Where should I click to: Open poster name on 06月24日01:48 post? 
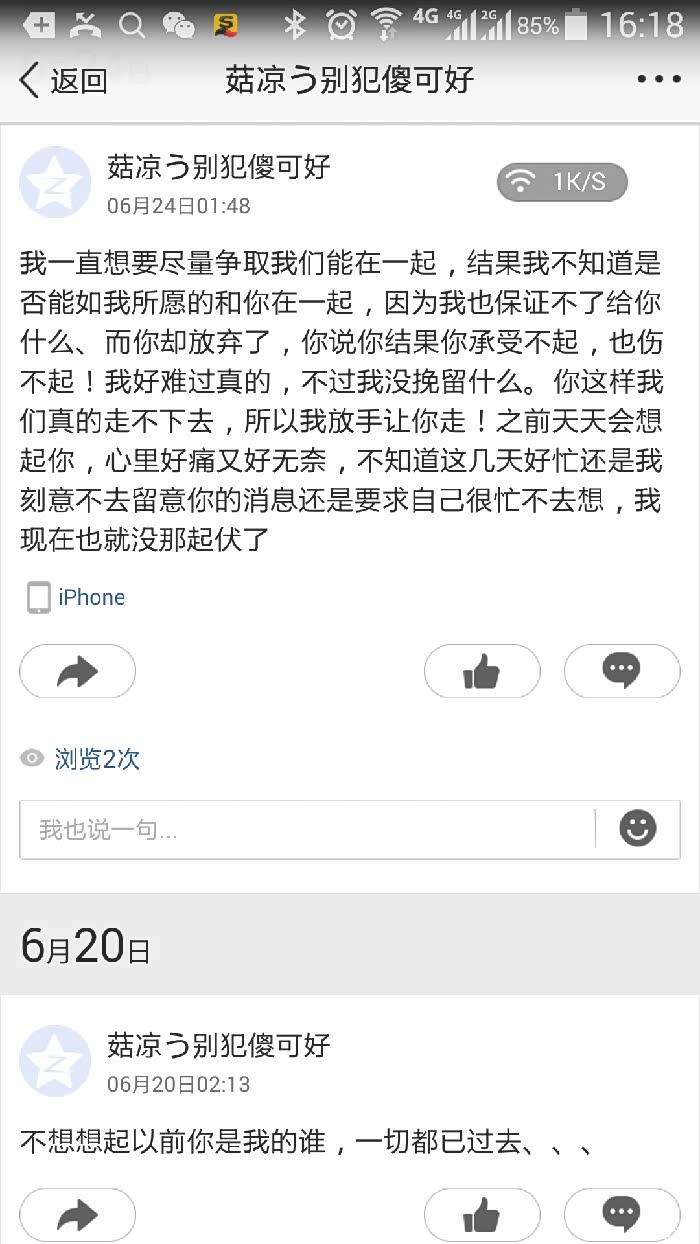coord(218,167)
